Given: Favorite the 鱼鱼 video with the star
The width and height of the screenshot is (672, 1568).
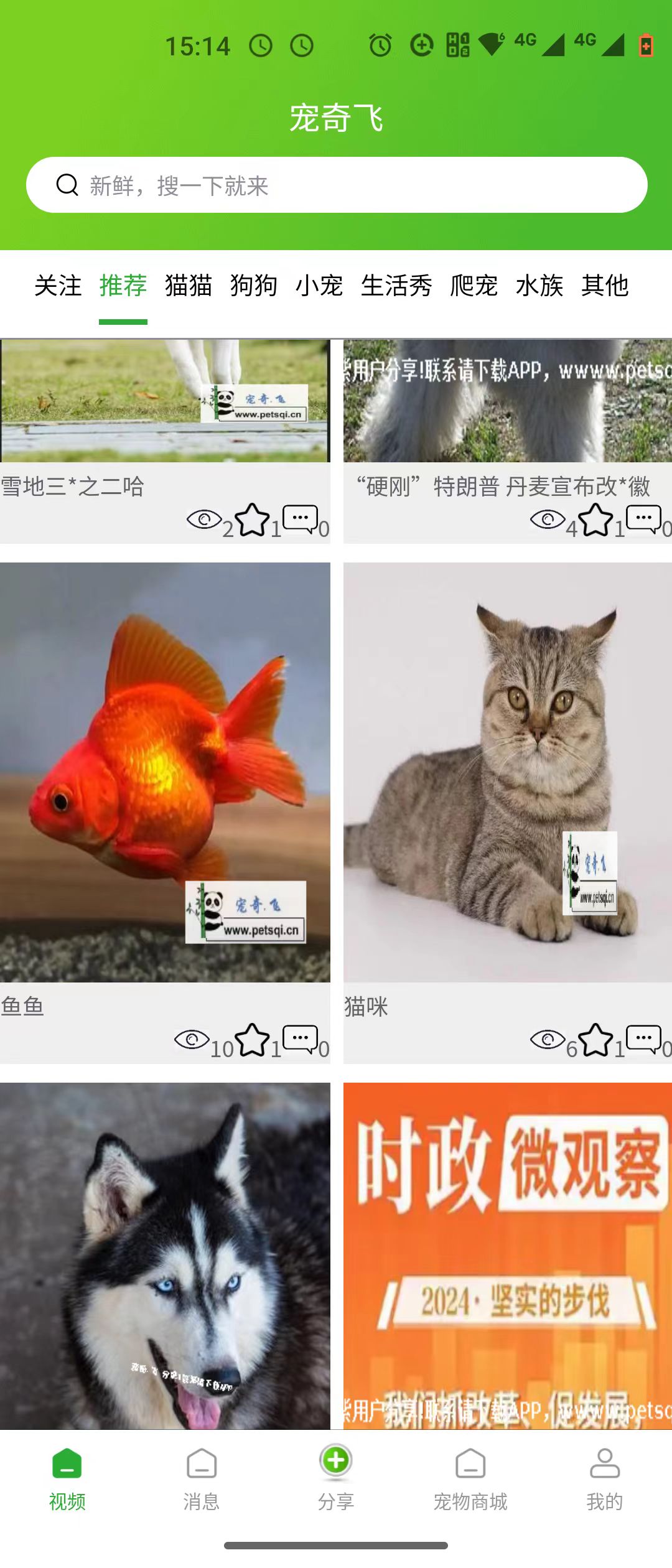Looking at the screenshot, I should point(253,1040).
